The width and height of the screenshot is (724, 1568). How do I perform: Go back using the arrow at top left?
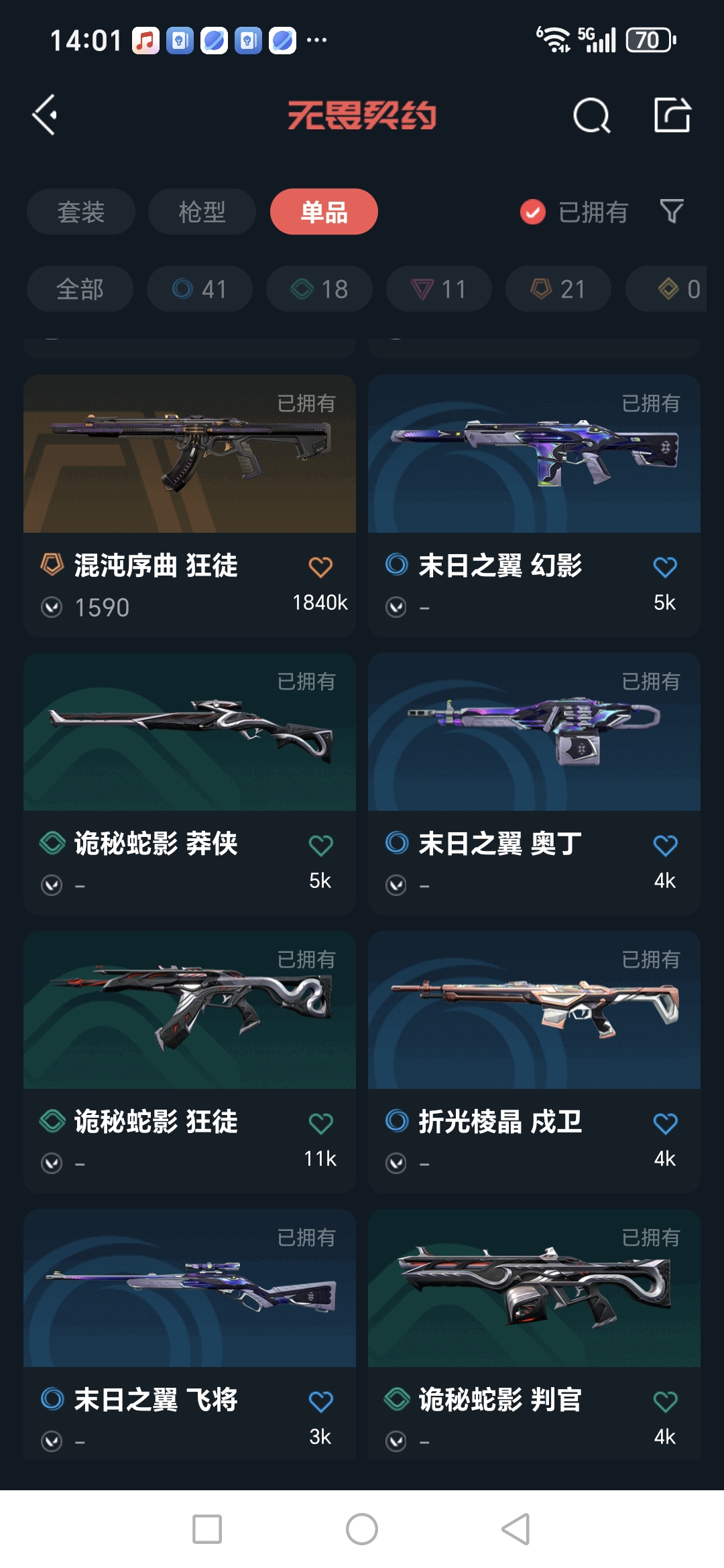(45, 115)
